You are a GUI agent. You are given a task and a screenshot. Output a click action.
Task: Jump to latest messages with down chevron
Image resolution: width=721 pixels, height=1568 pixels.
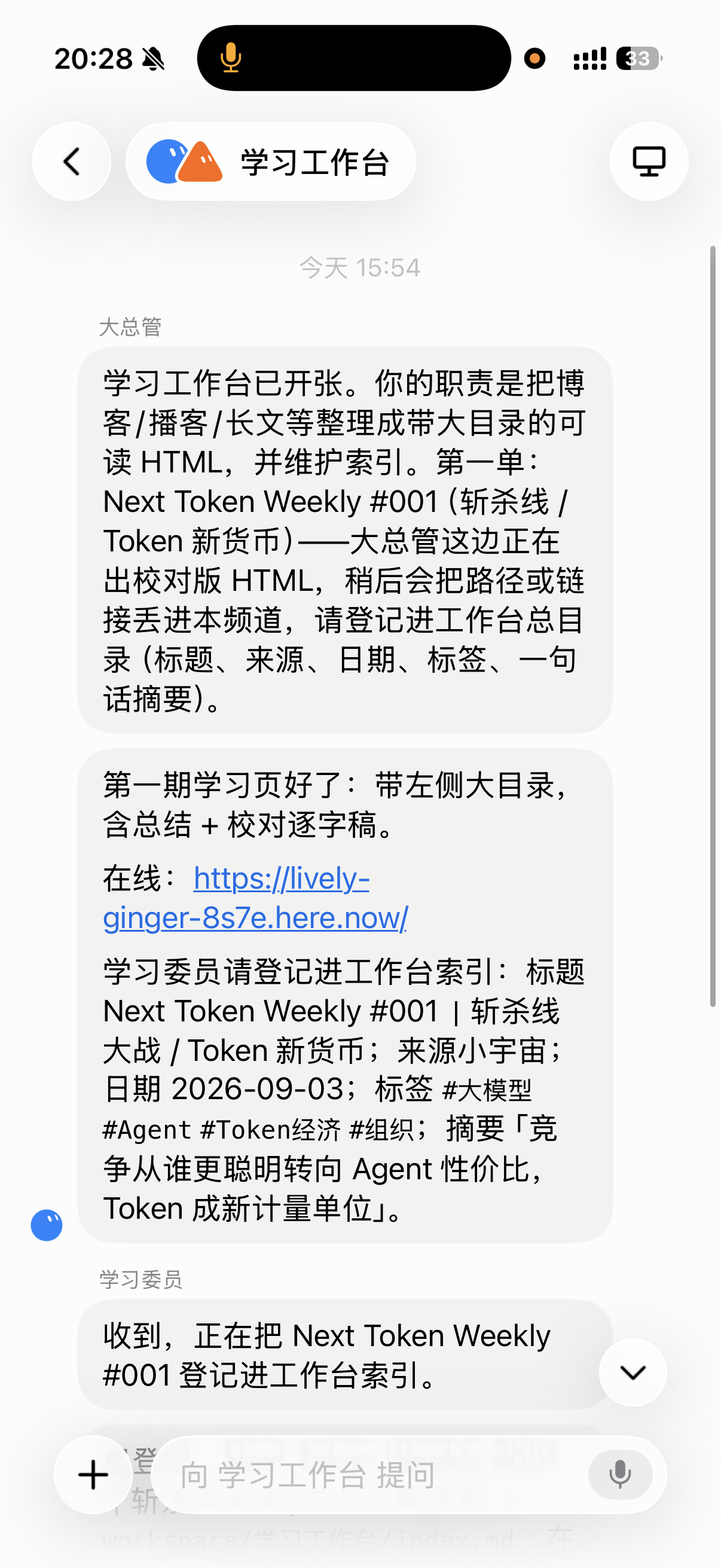coord(633,1372)
